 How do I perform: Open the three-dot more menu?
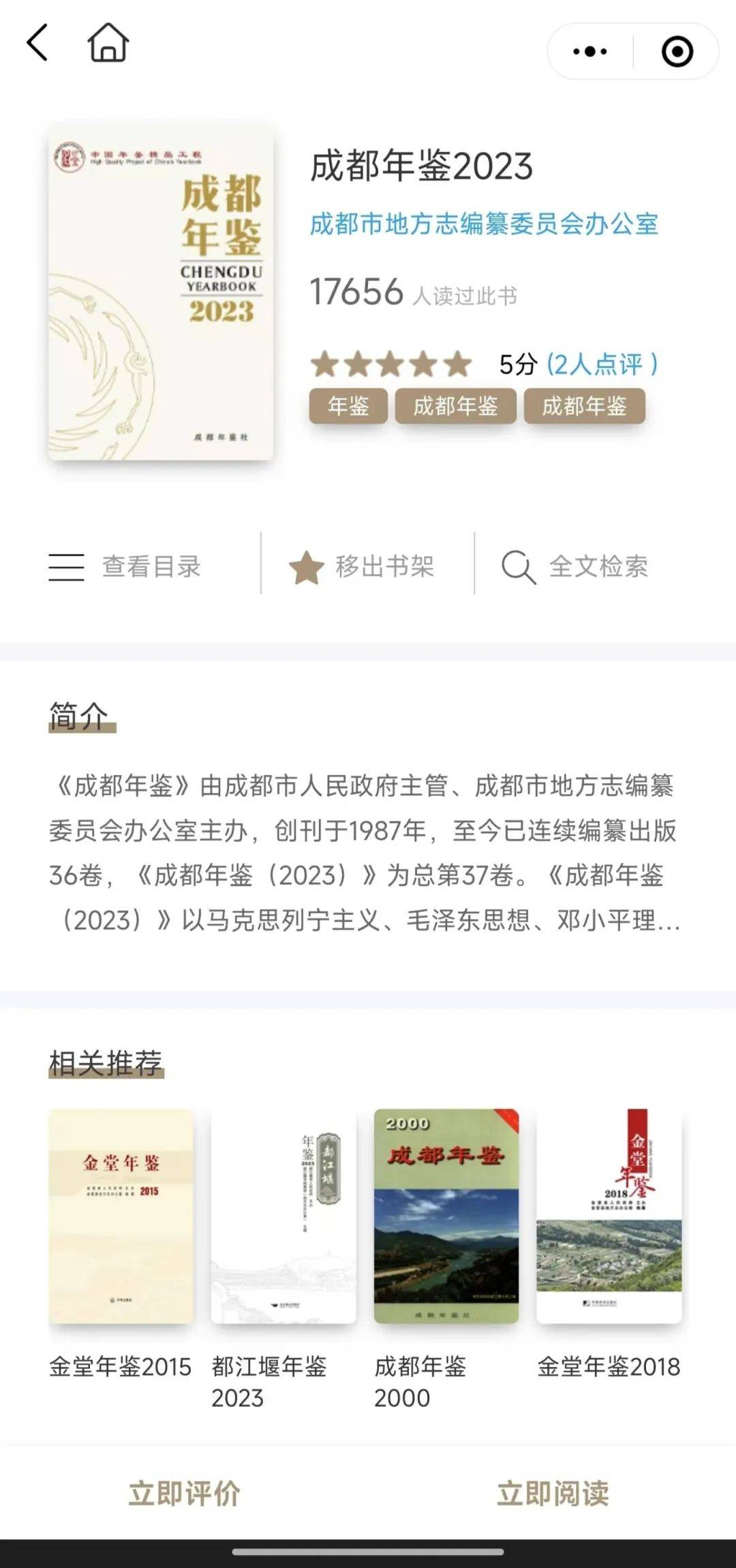point(590,51)
